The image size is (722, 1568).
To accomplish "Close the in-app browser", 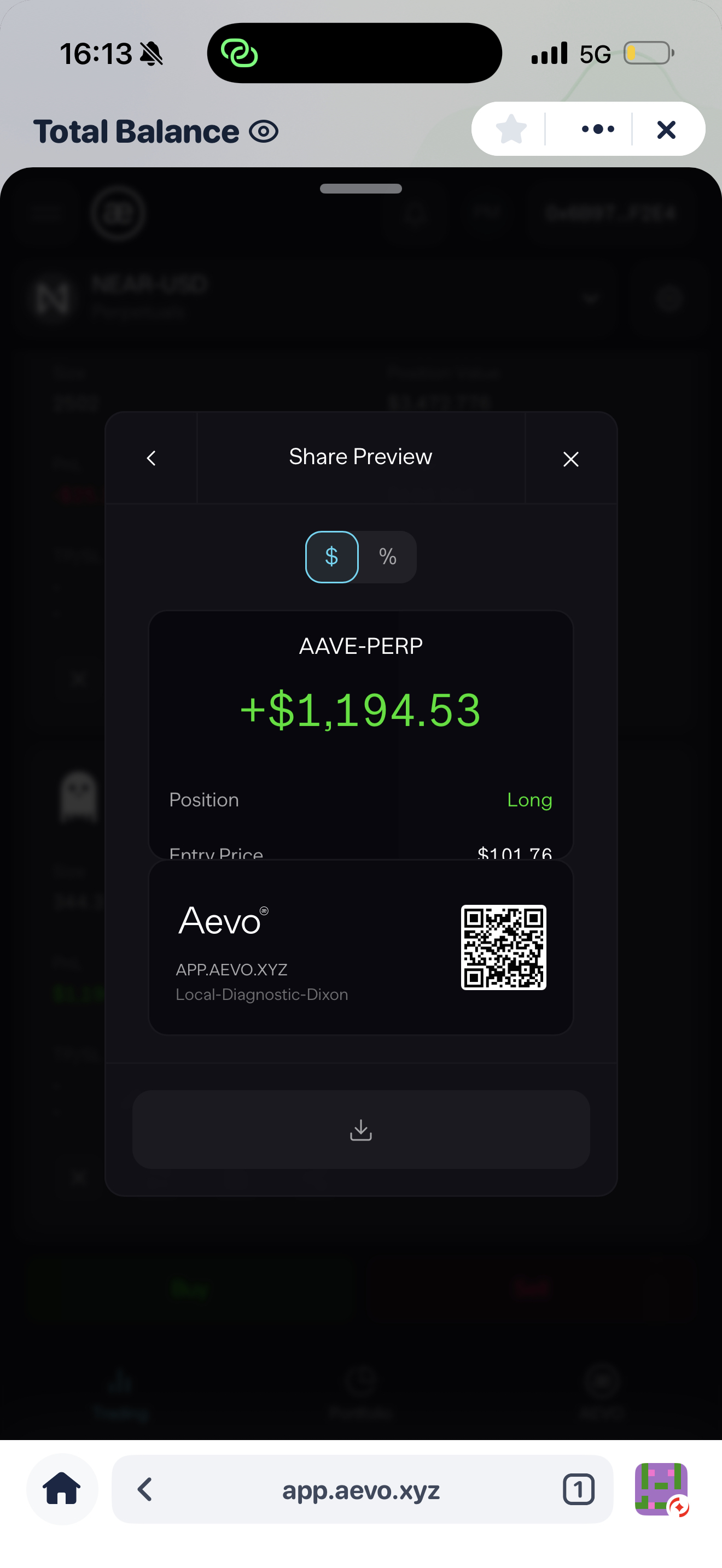I will (x=666, y=129).
